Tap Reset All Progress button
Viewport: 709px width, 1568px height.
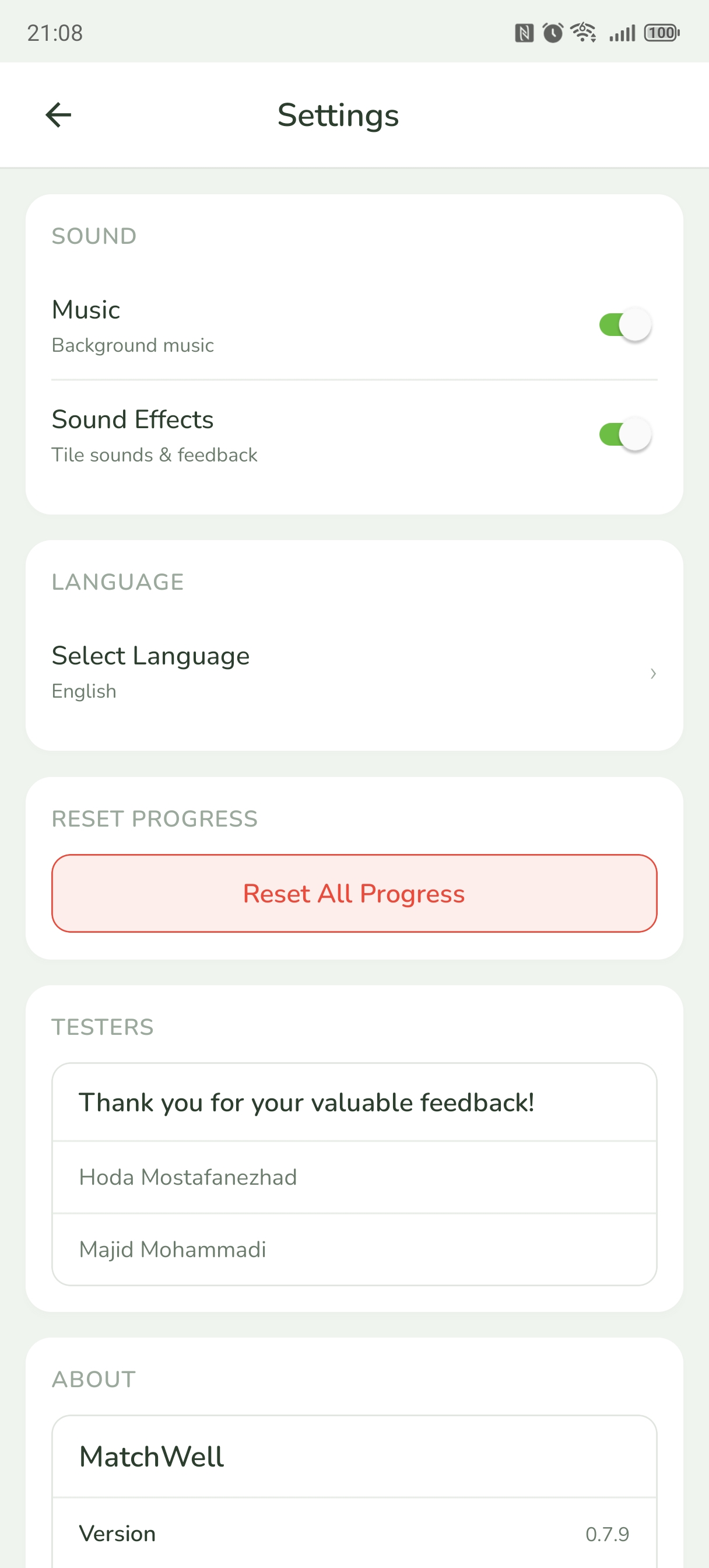[x=353, y=893]
